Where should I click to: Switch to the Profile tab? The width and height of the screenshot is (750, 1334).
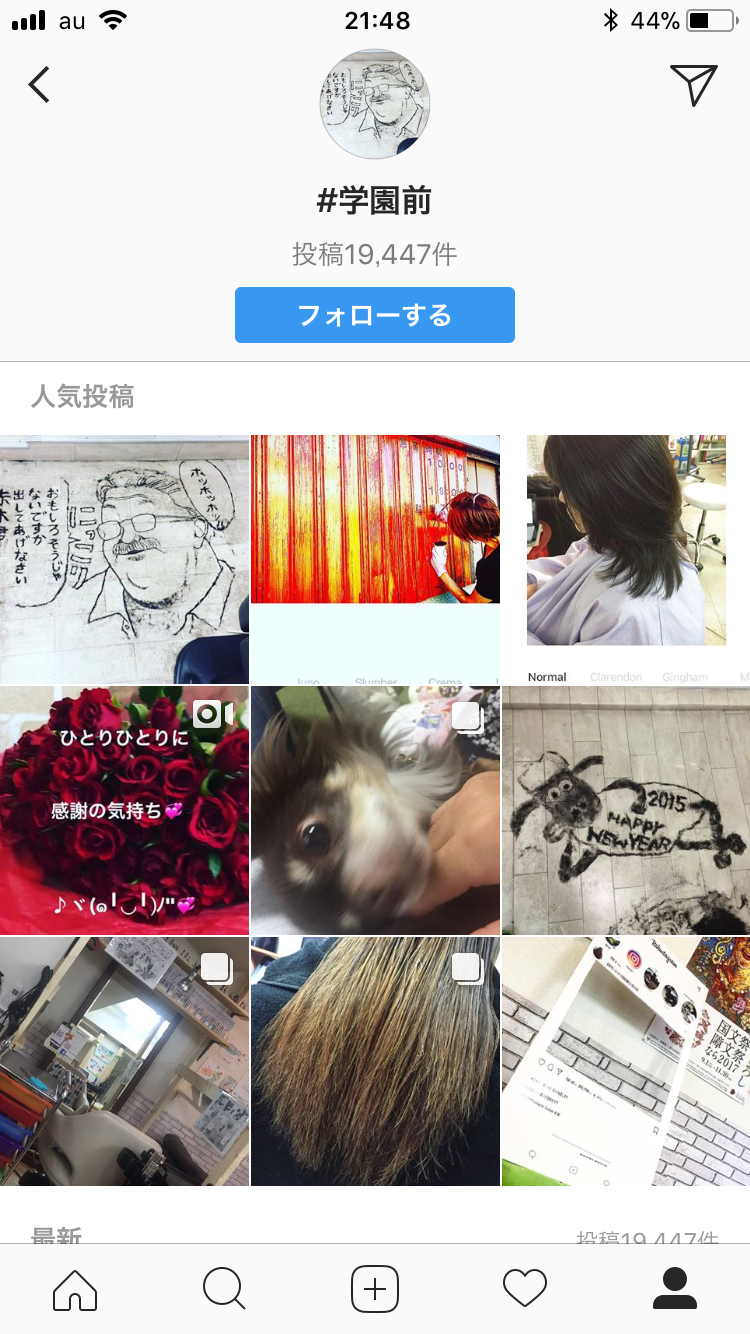click(x=675, y=1289)
